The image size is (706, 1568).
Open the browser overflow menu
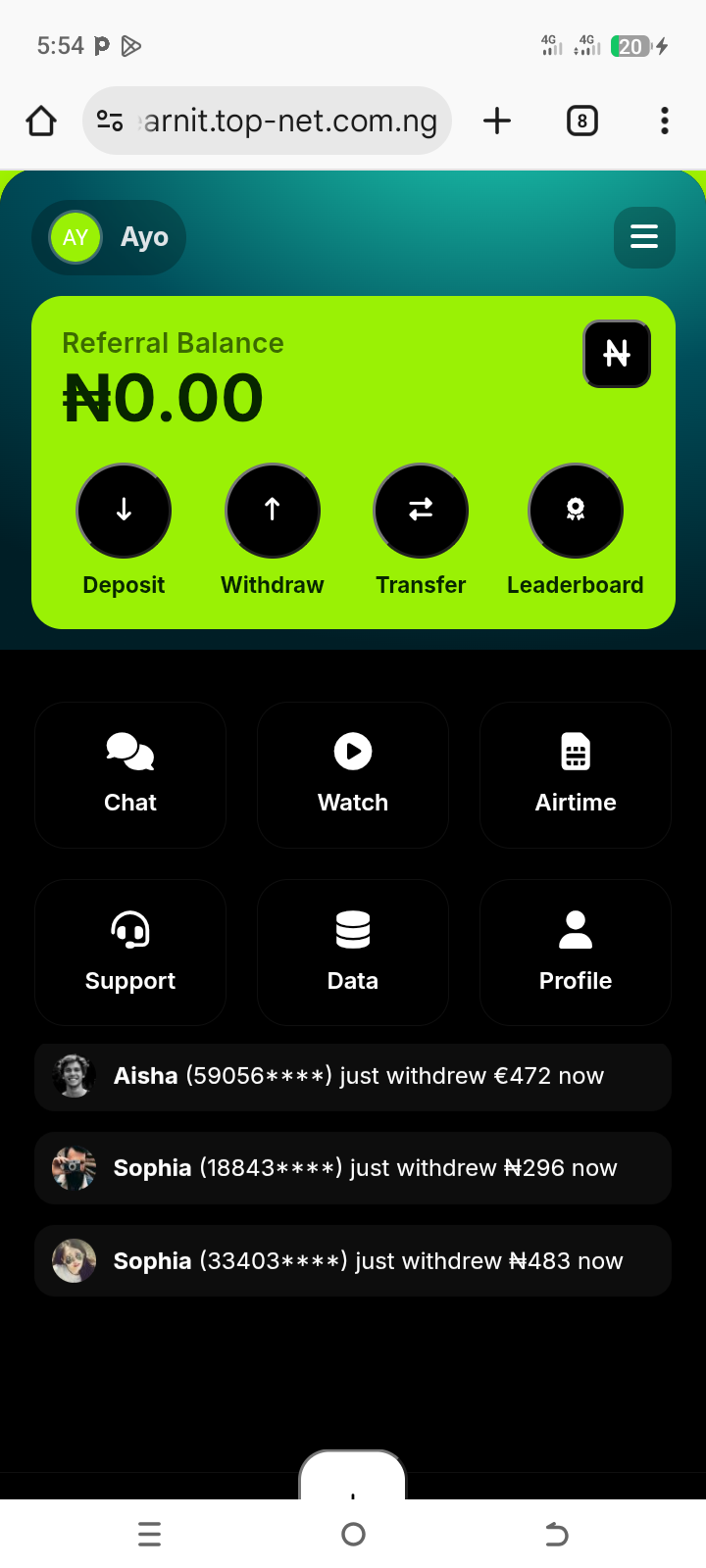click(665, 121)
